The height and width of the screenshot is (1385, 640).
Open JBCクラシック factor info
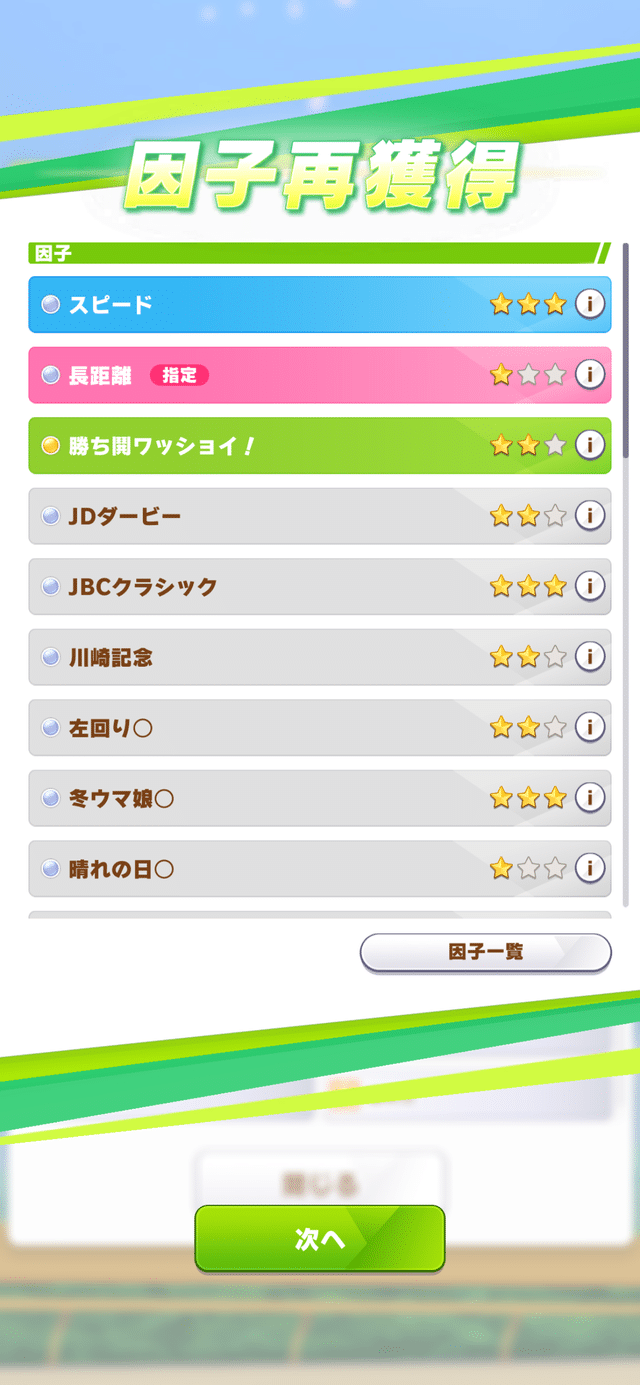tap(590, 586)
